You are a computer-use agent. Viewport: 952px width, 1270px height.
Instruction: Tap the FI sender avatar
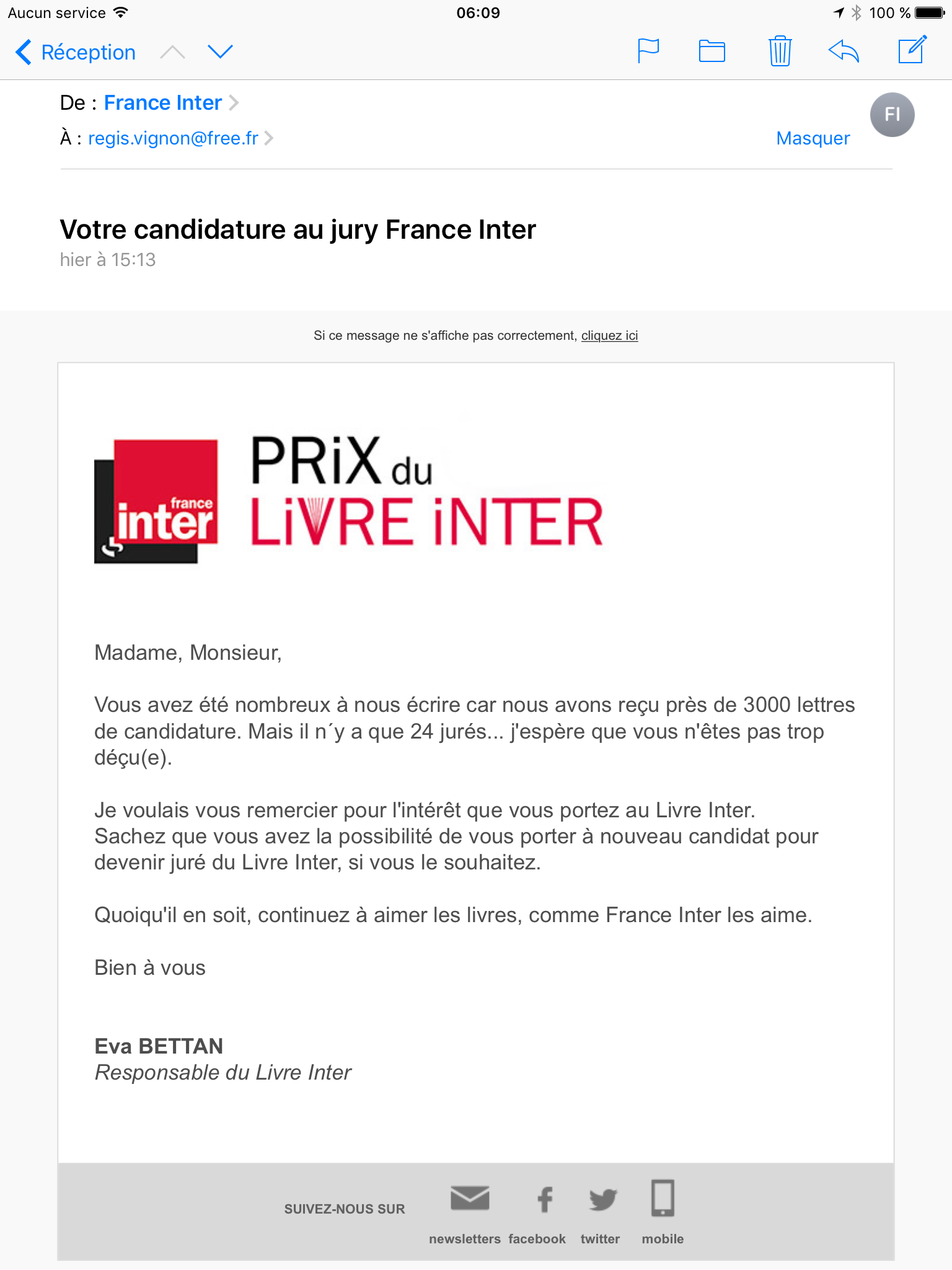[892, 115]
